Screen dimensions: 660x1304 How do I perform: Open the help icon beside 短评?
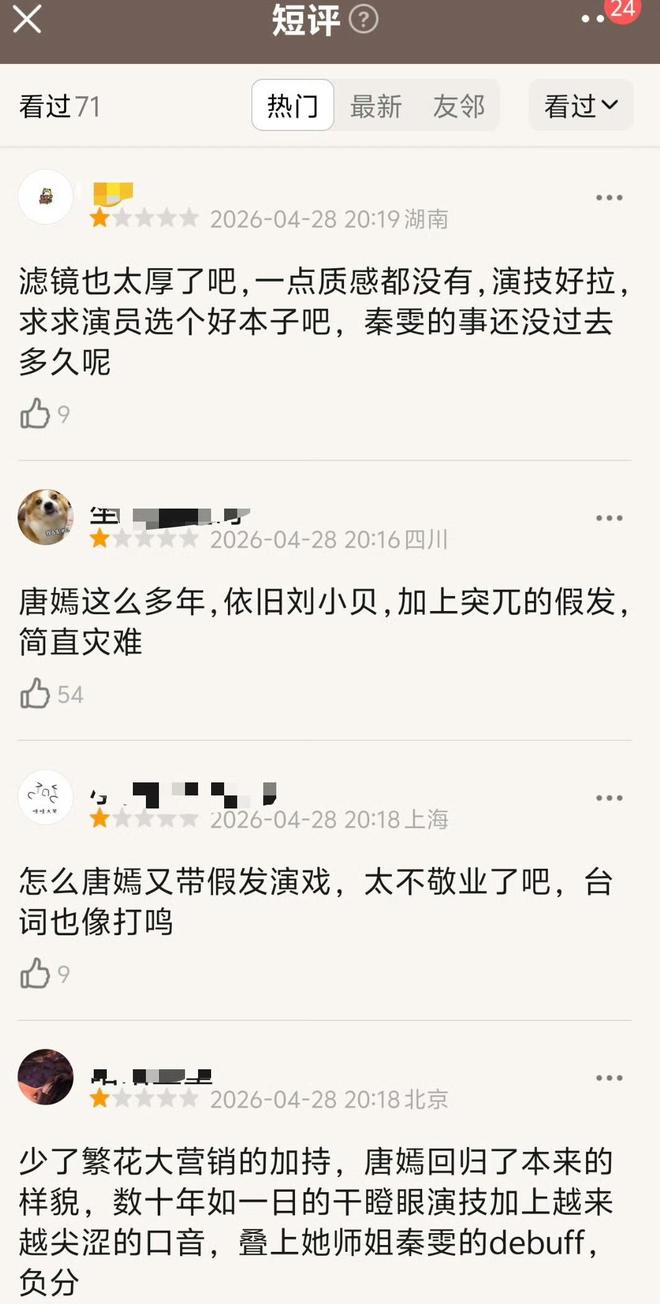364,18
